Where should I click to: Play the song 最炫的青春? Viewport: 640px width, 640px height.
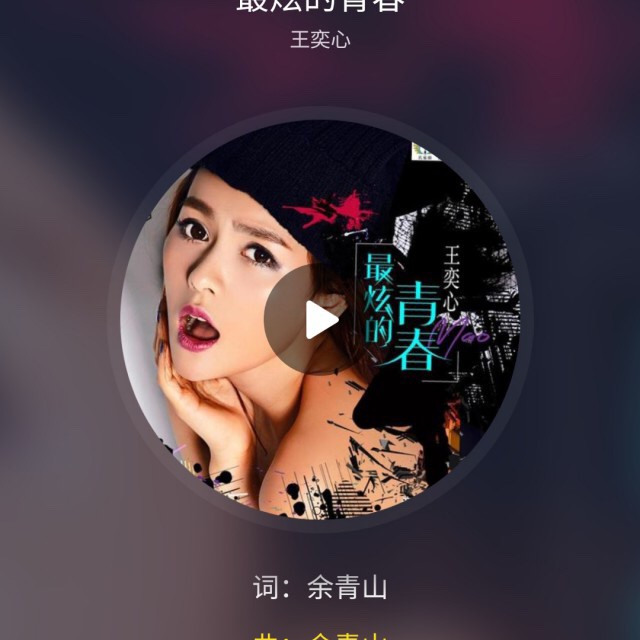(320, 320)
